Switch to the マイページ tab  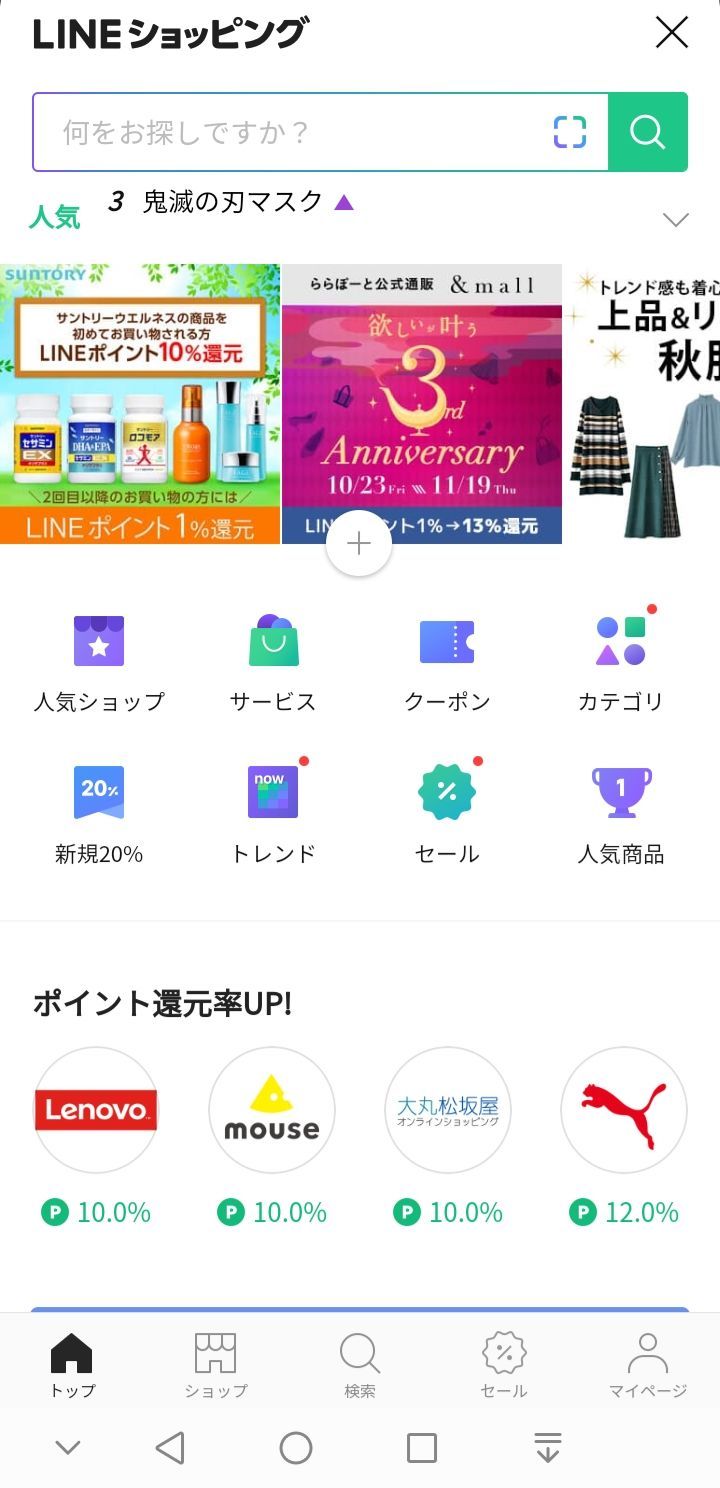[647, 1365]
